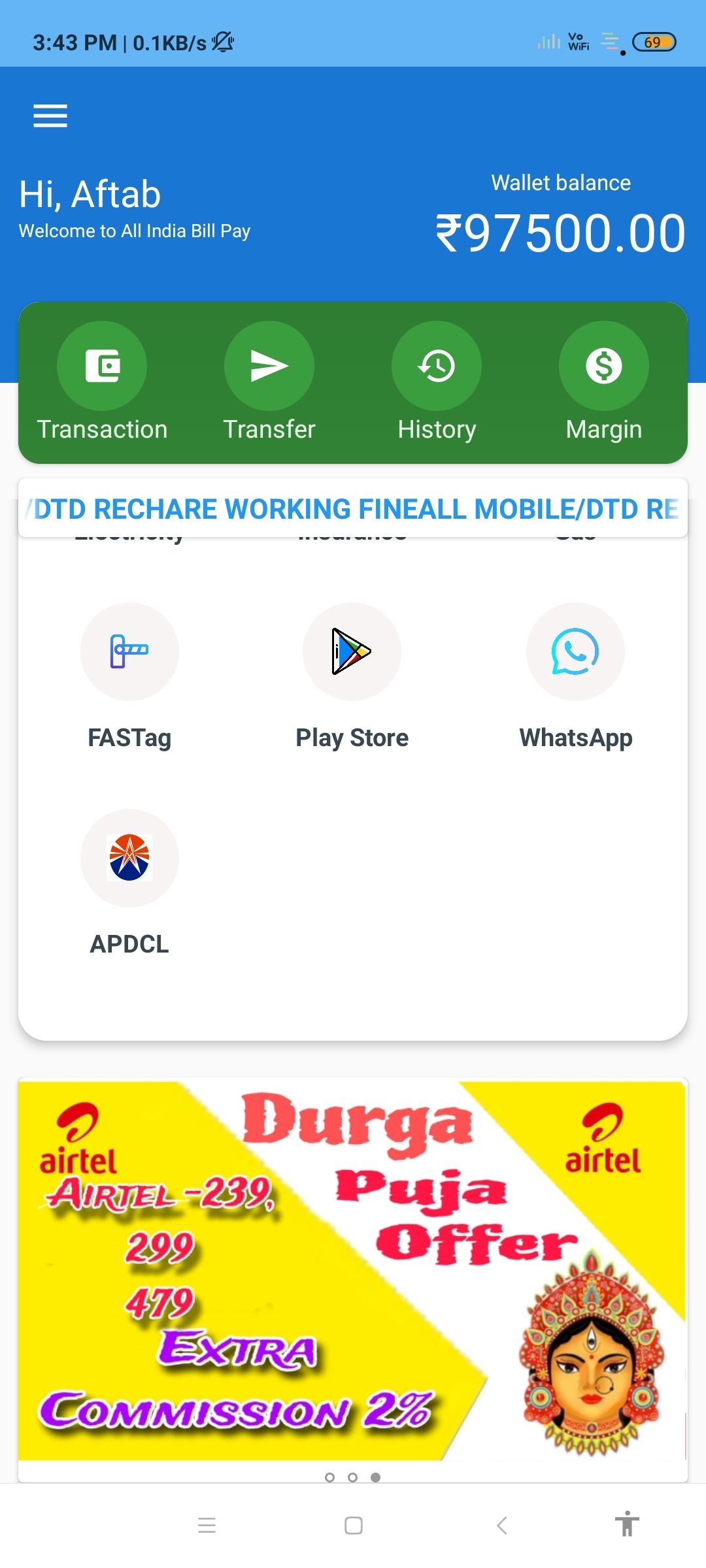Viewport: 706px width, 1568px height.
Task: Go to the home screen
Action: pos(354,1526)
